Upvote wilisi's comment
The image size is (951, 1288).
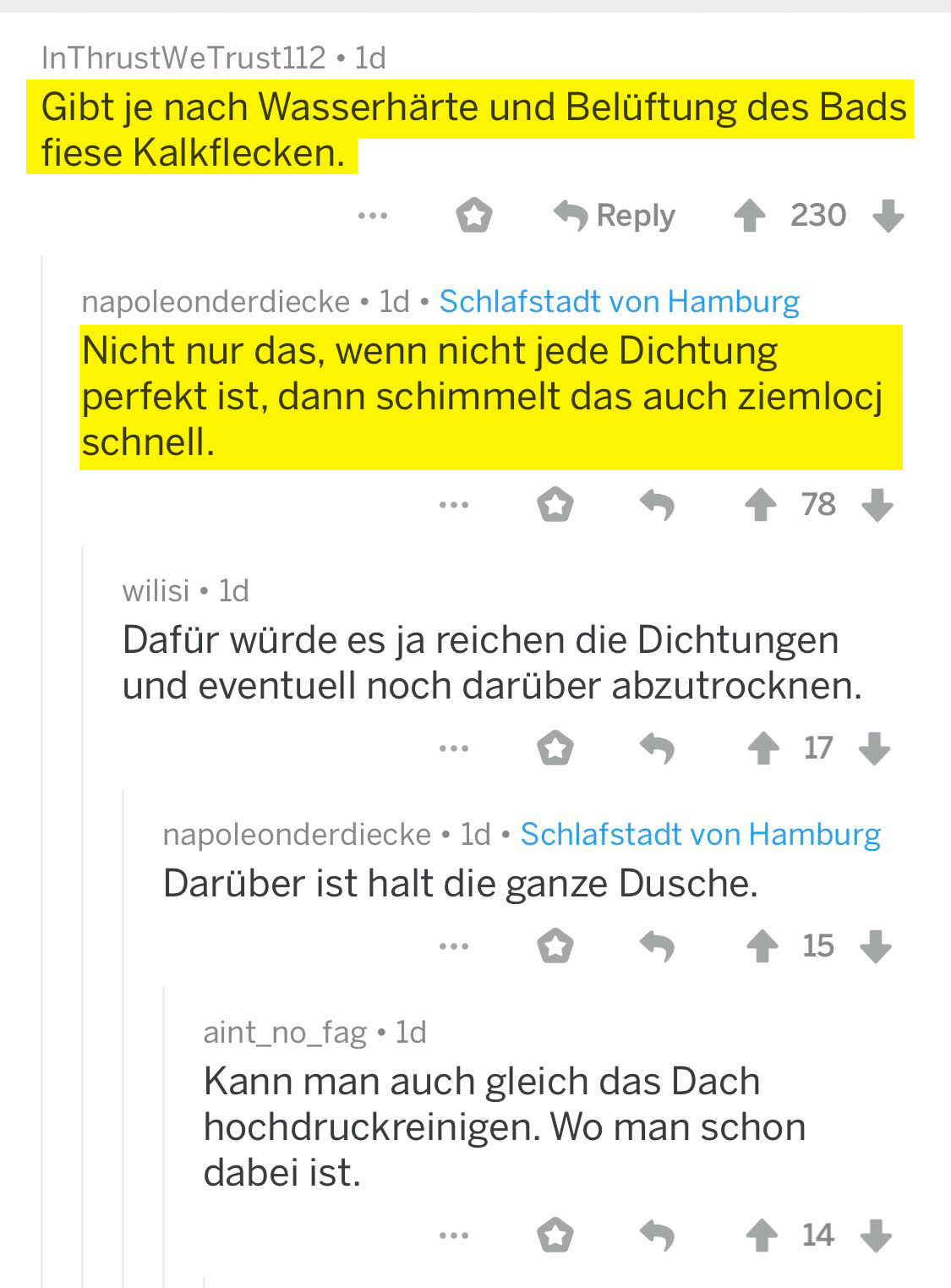click(x=763, y=748)
